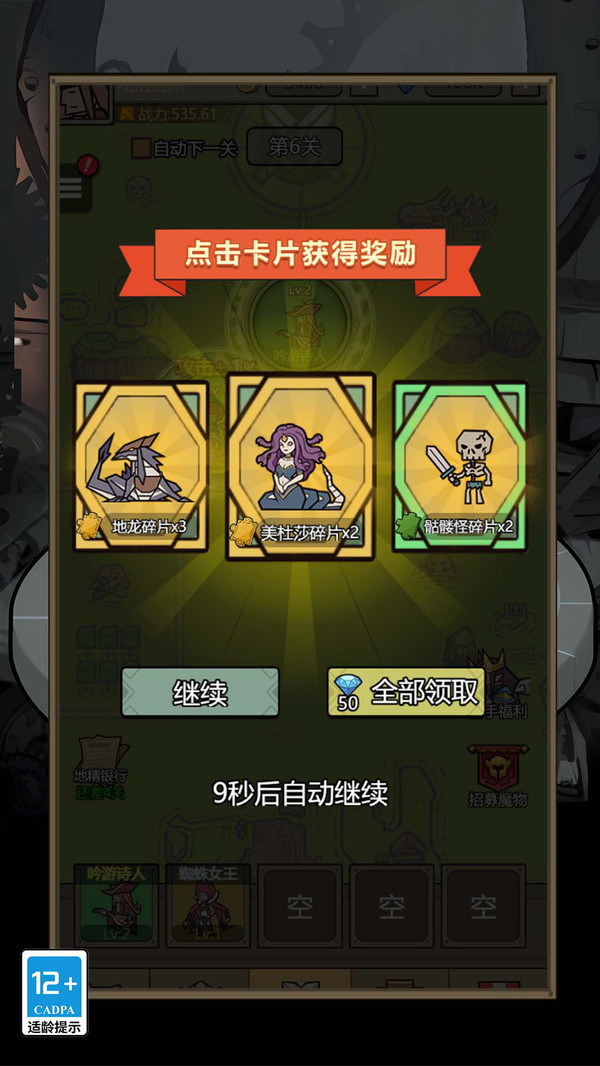This screenshot has height=1066, width=600.
Task: Select the 美杜莎碎片x2 reward card
Action: pos(300,467)
